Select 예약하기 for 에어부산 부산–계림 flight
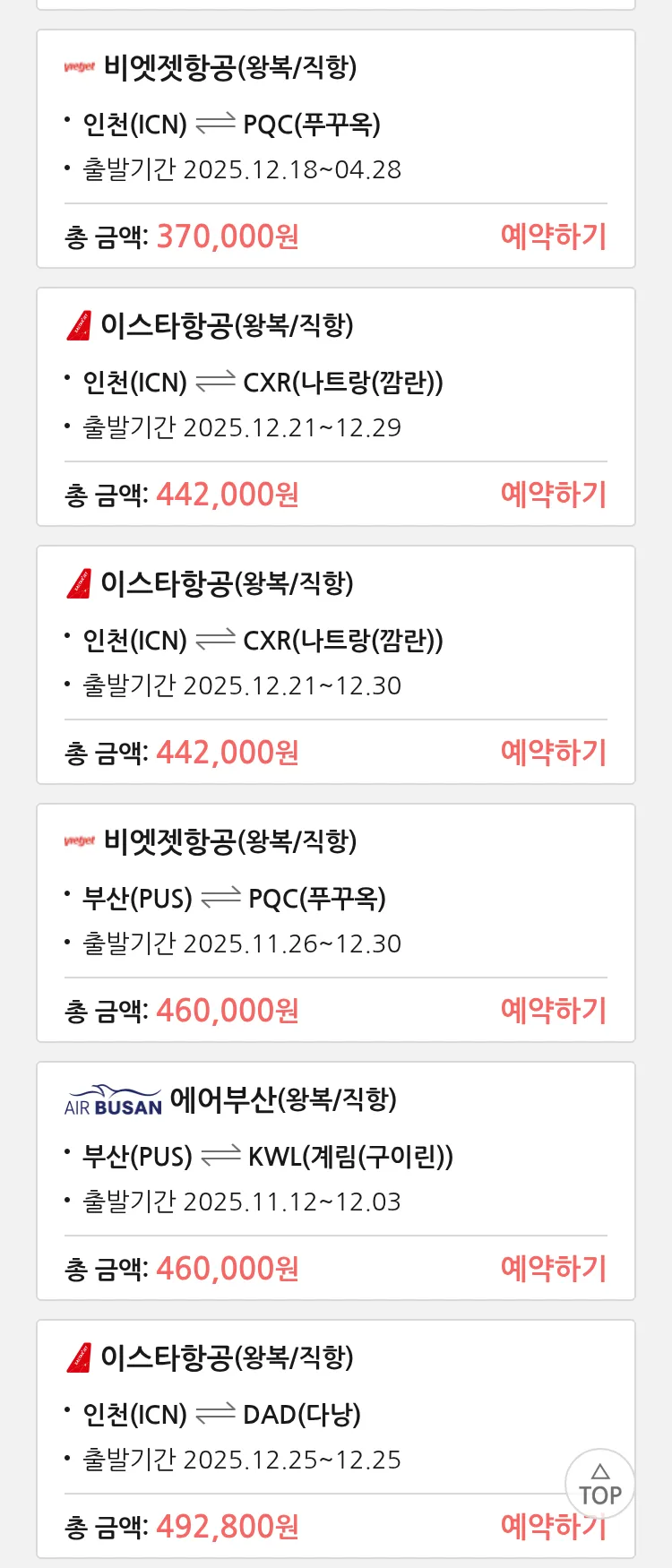 point(553,1269)
